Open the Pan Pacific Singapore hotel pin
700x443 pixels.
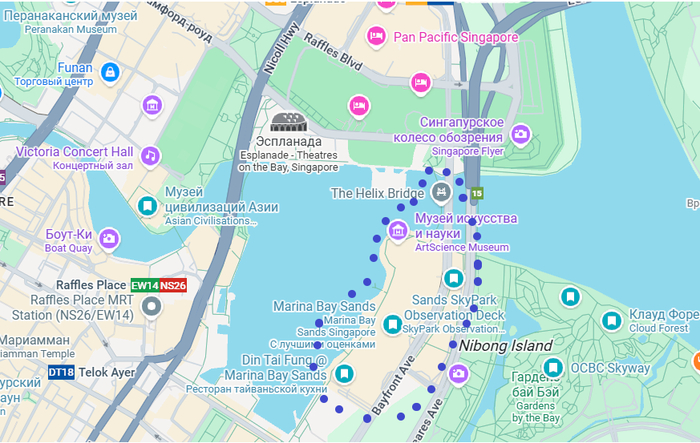tap(377, 36)
